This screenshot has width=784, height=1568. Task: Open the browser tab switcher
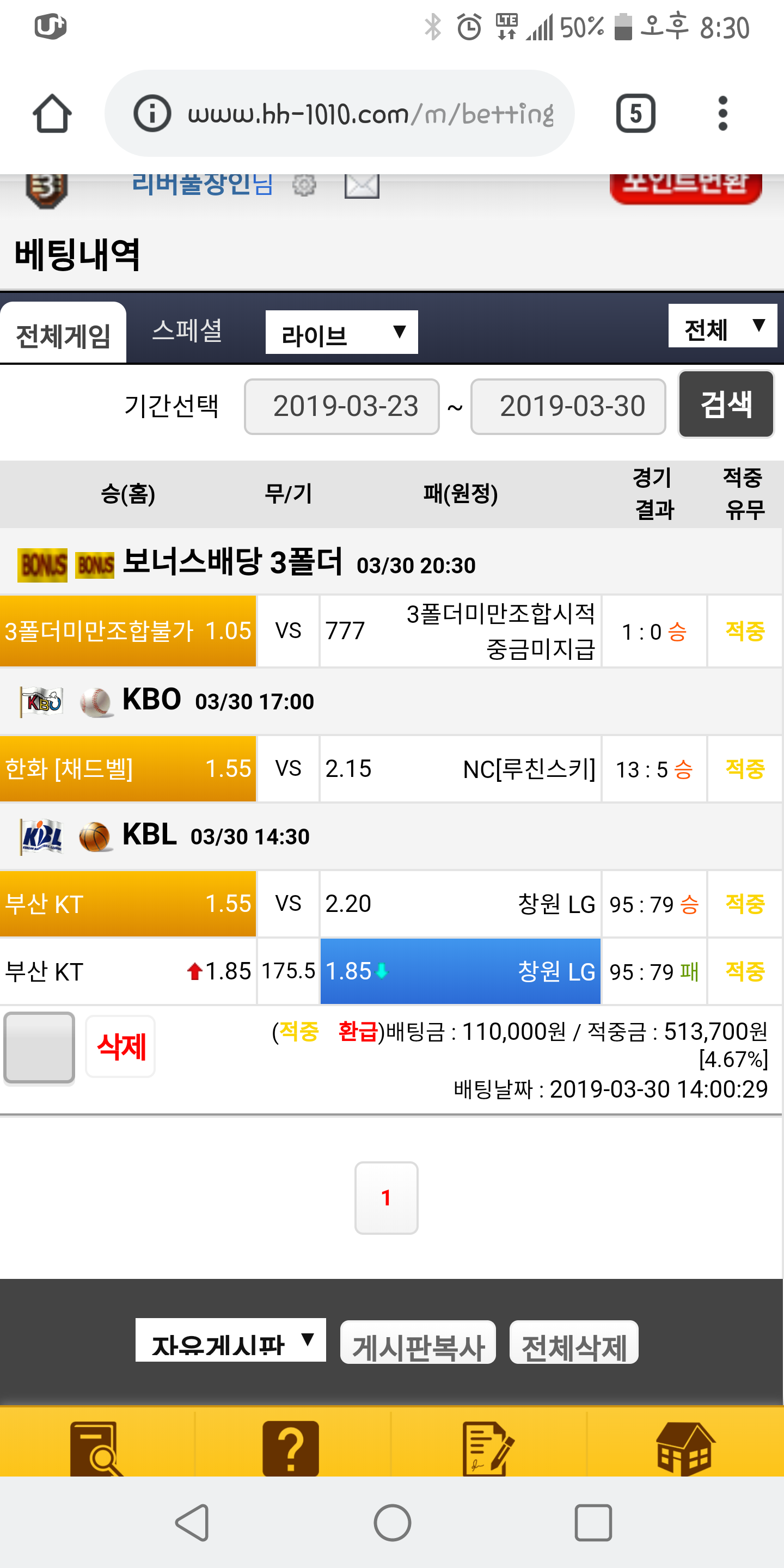(635, 113)
